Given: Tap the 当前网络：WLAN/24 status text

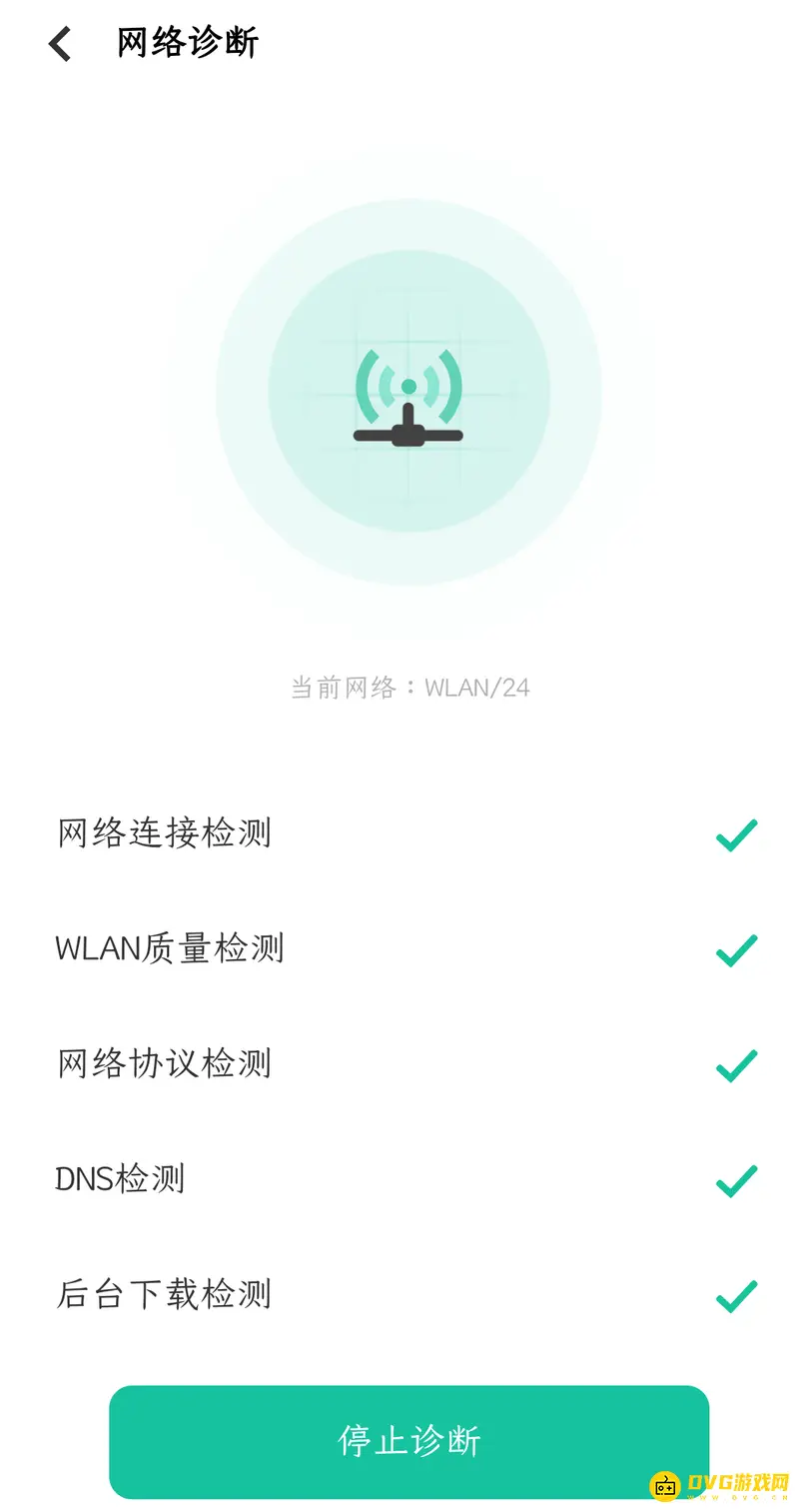Looking at the screenshot, I should click(x=407, y=688).
